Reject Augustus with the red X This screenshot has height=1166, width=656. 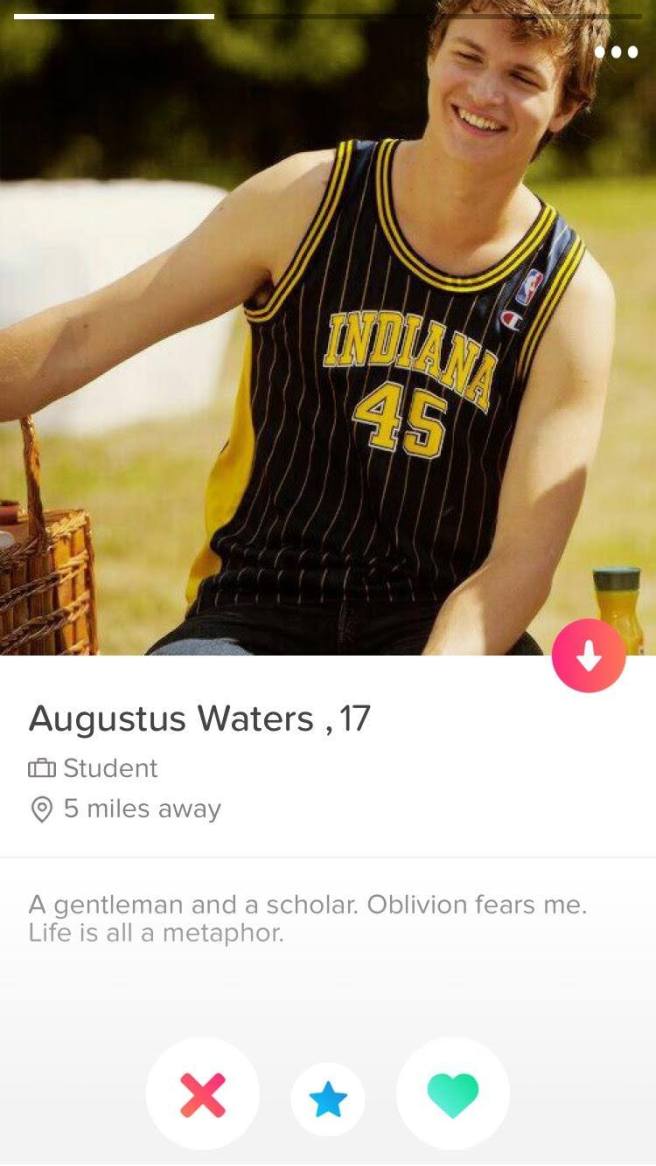pos(203,1094)
